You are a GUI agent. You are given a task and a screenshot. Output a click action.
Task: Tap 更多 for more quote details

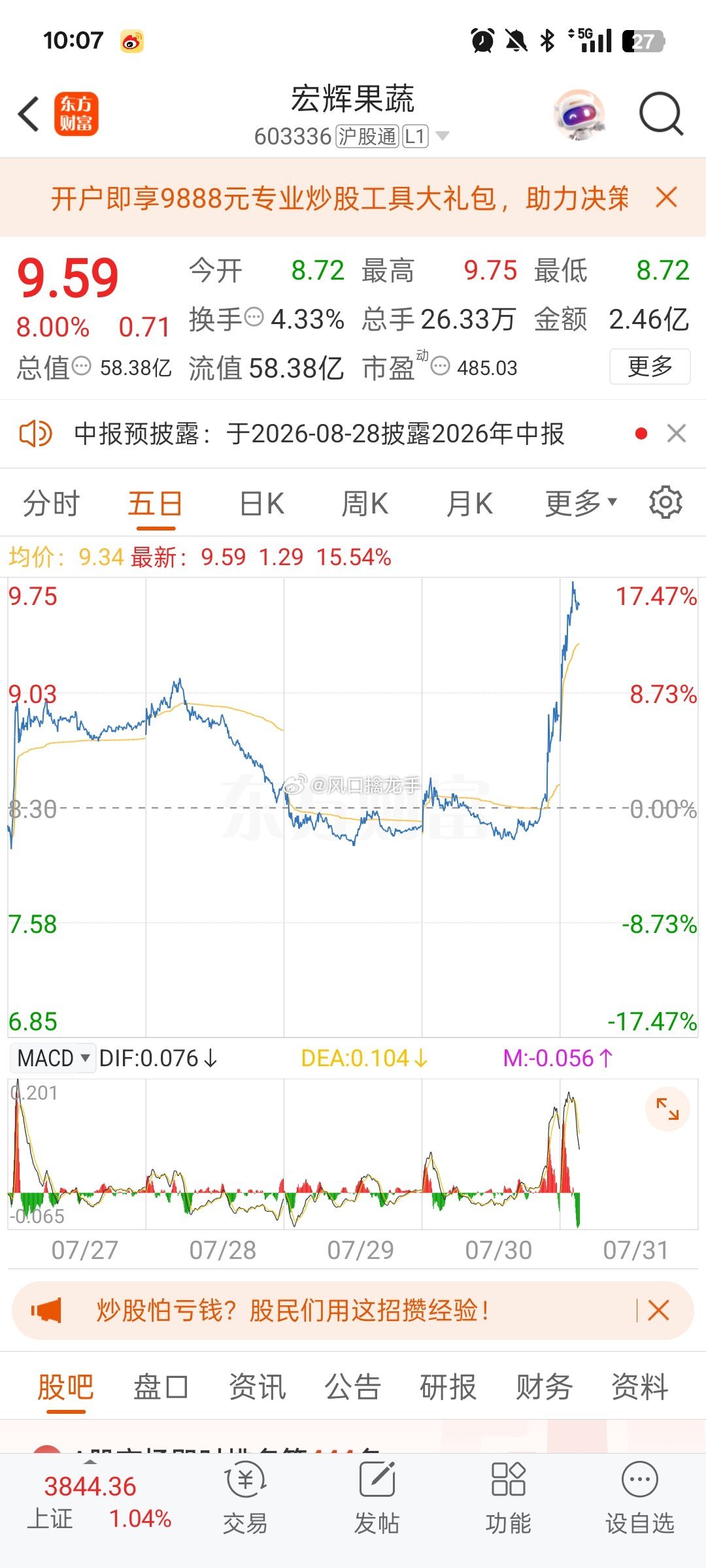650,367
